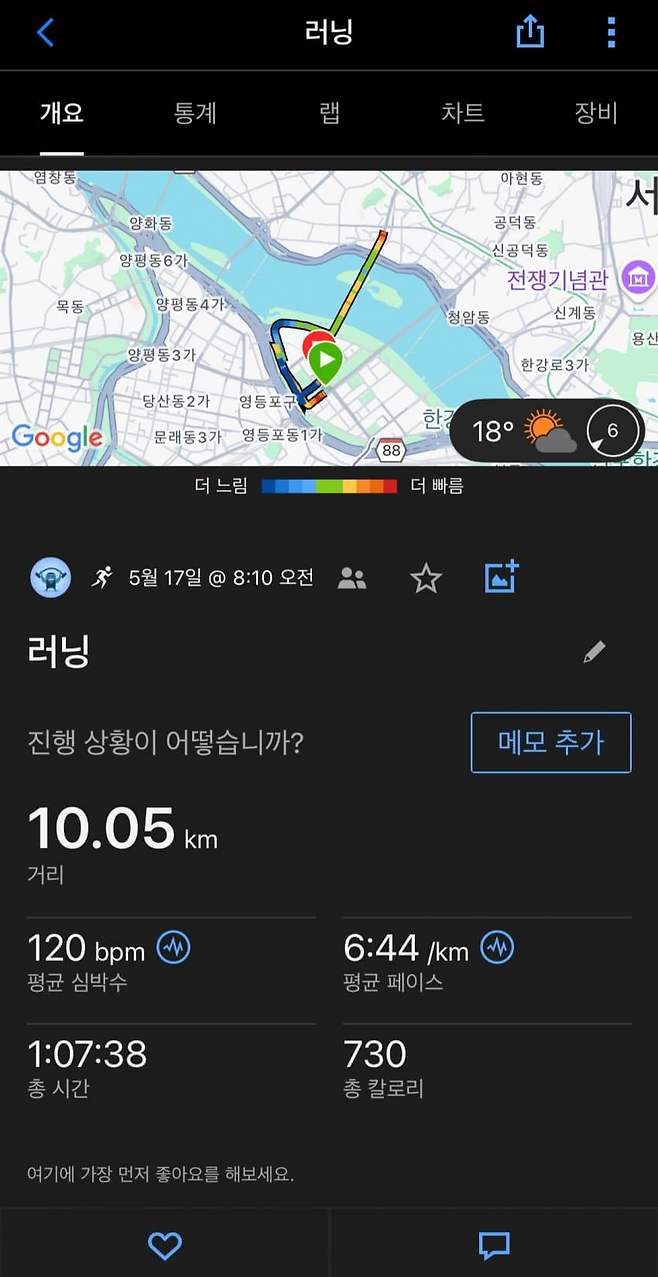658x1277 pixels.
Task: Switch to the 장비 tab
Action: (596, 113)
